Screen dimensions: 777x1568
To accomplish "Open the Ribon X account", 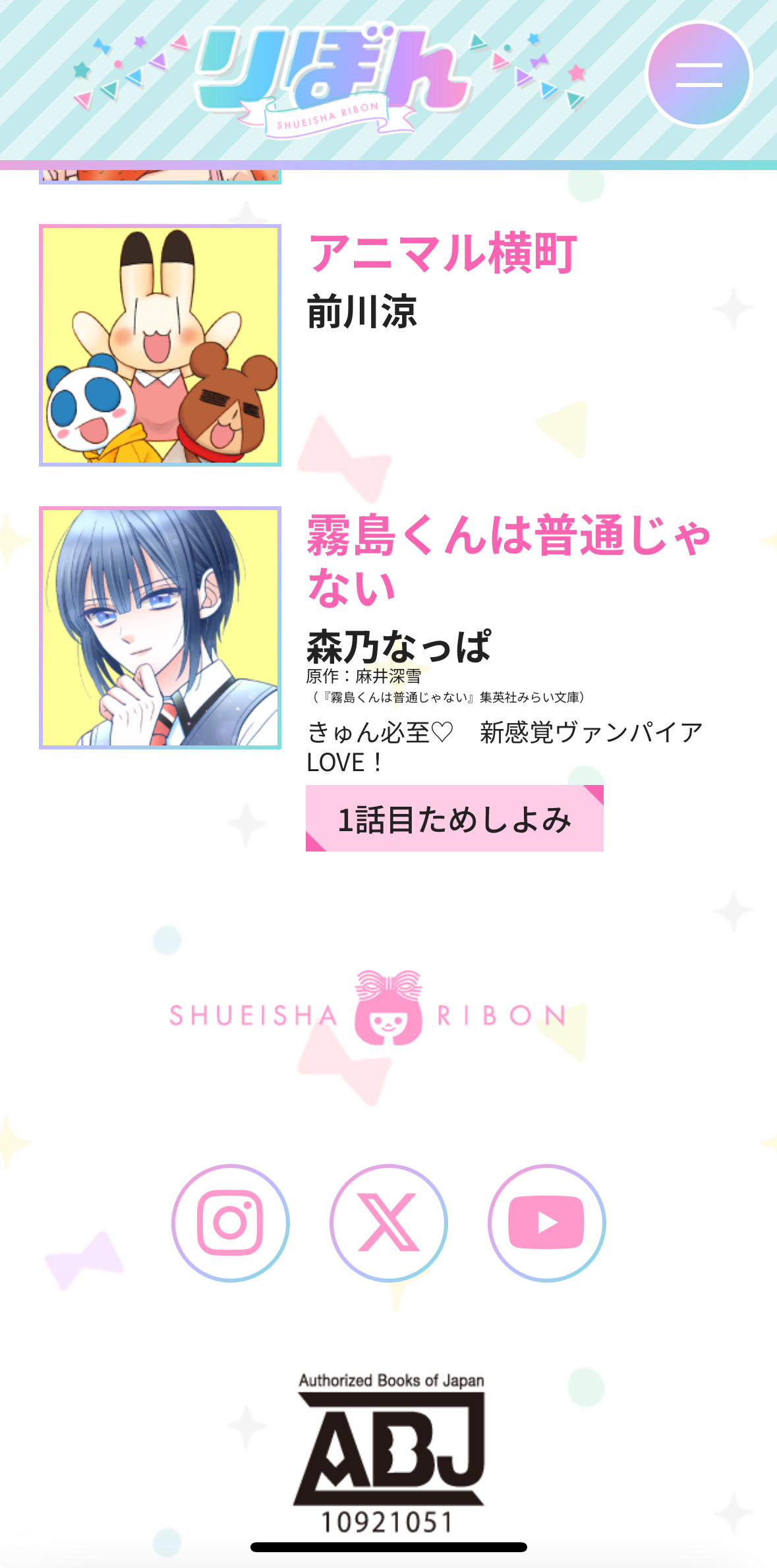I will pyautogui.click(x=389, y=1223).
